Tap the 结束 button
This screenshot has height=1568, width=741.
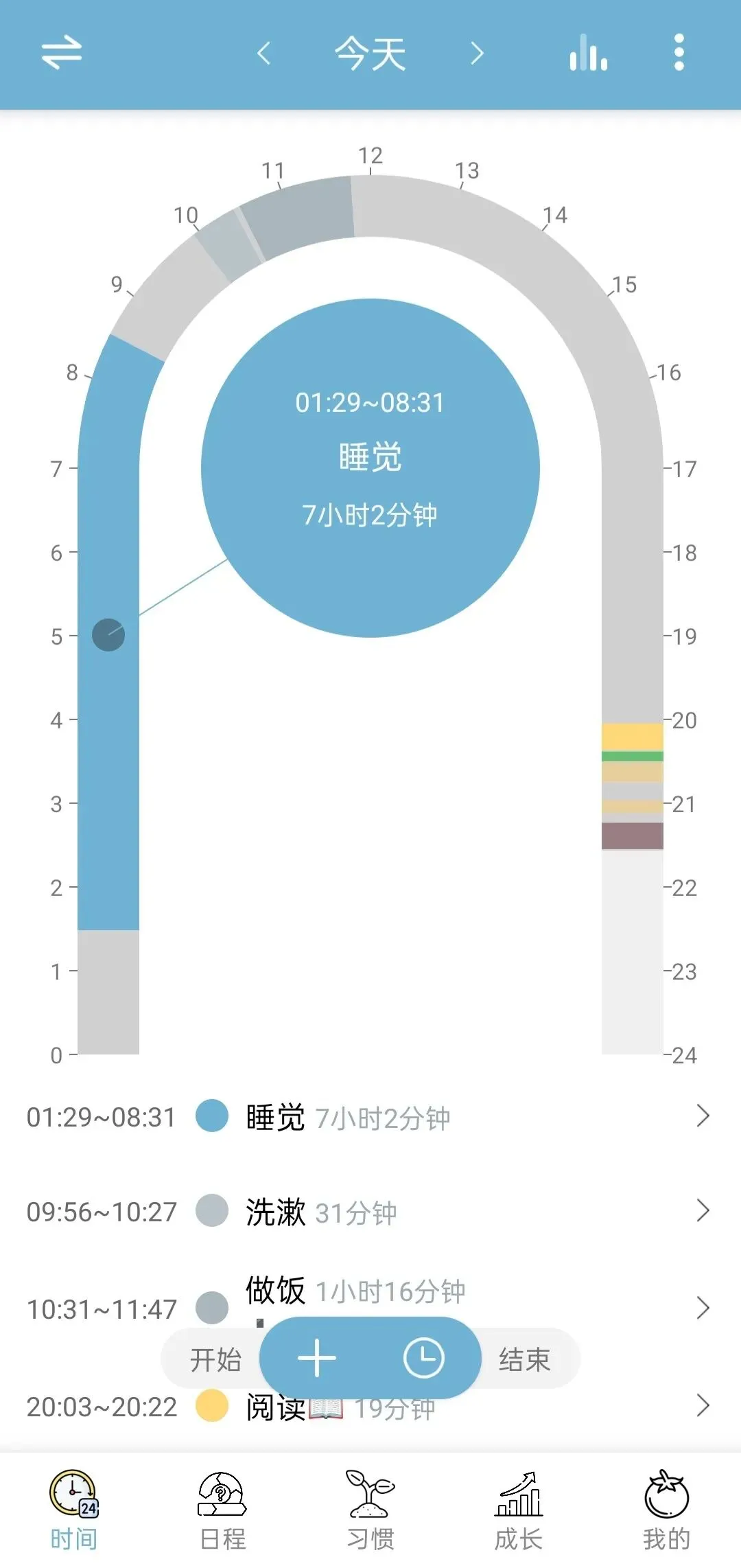pyautogui.click(x=525, y=1359)
